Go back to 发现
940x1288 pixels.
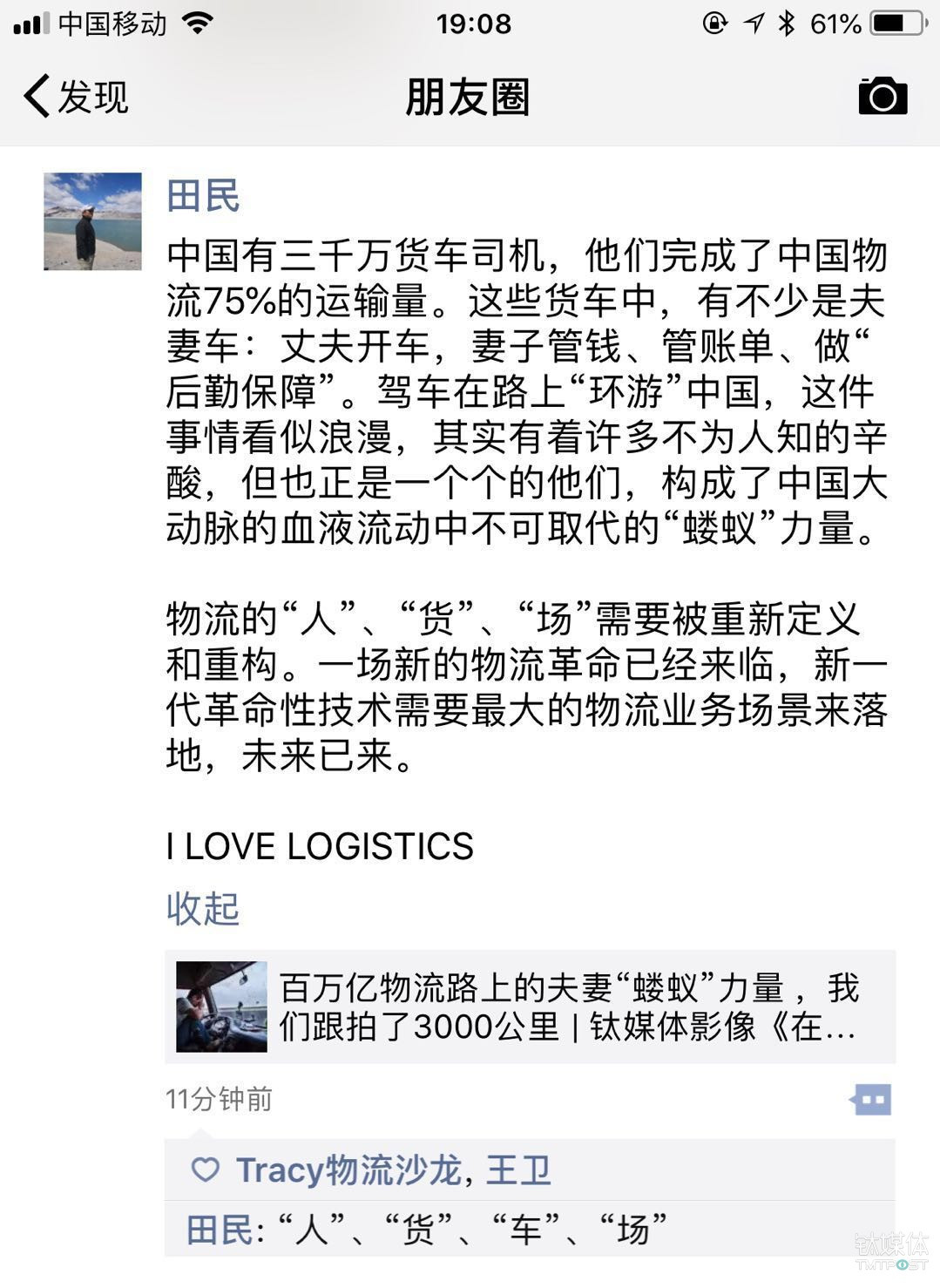click(76, 96)
